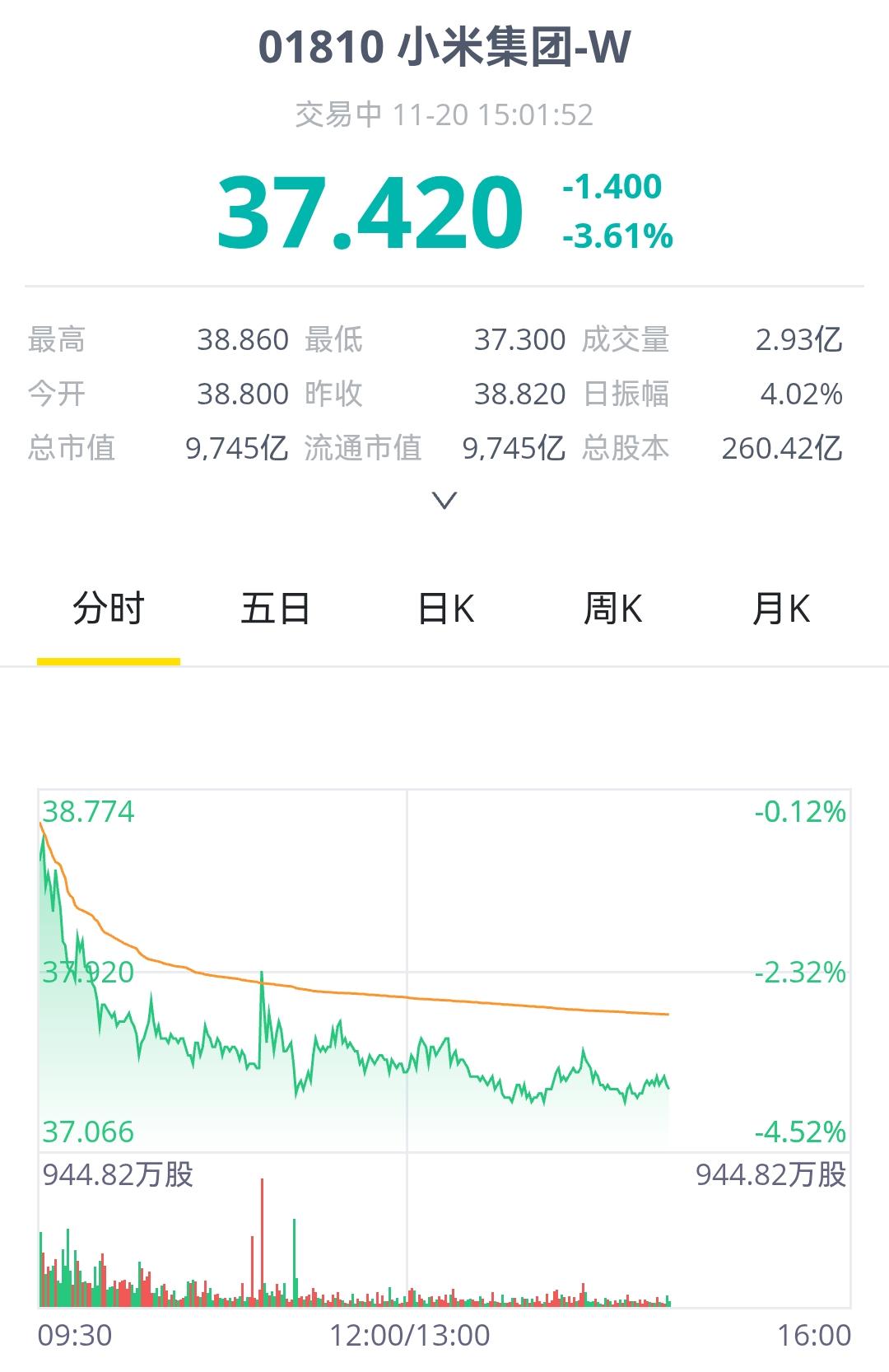Select the 周K chart tab
The image size is (889, 1372).
coord(612,609)
